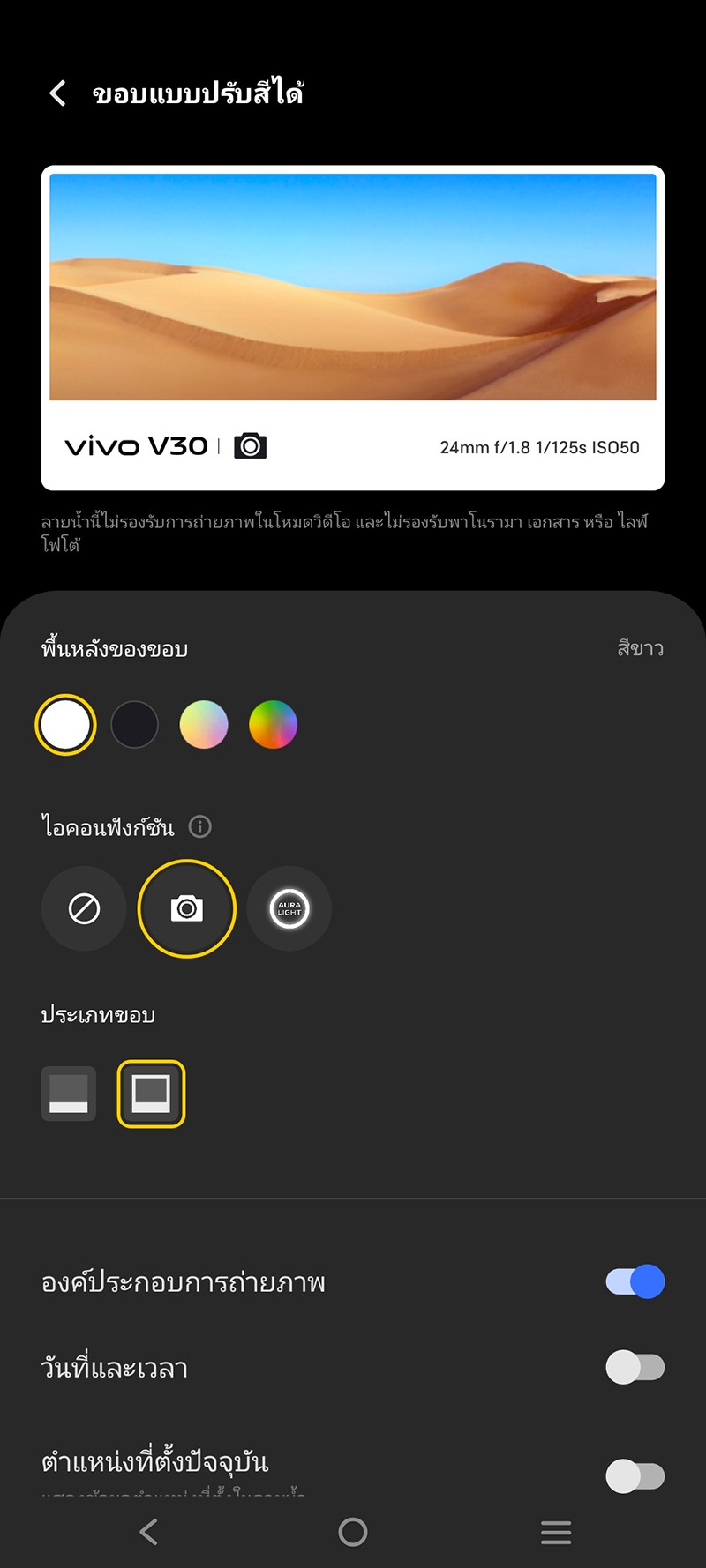Select full border frame type
Image resolution: width=706 pixels, height=1568 pixels.
click(151, 1094)
